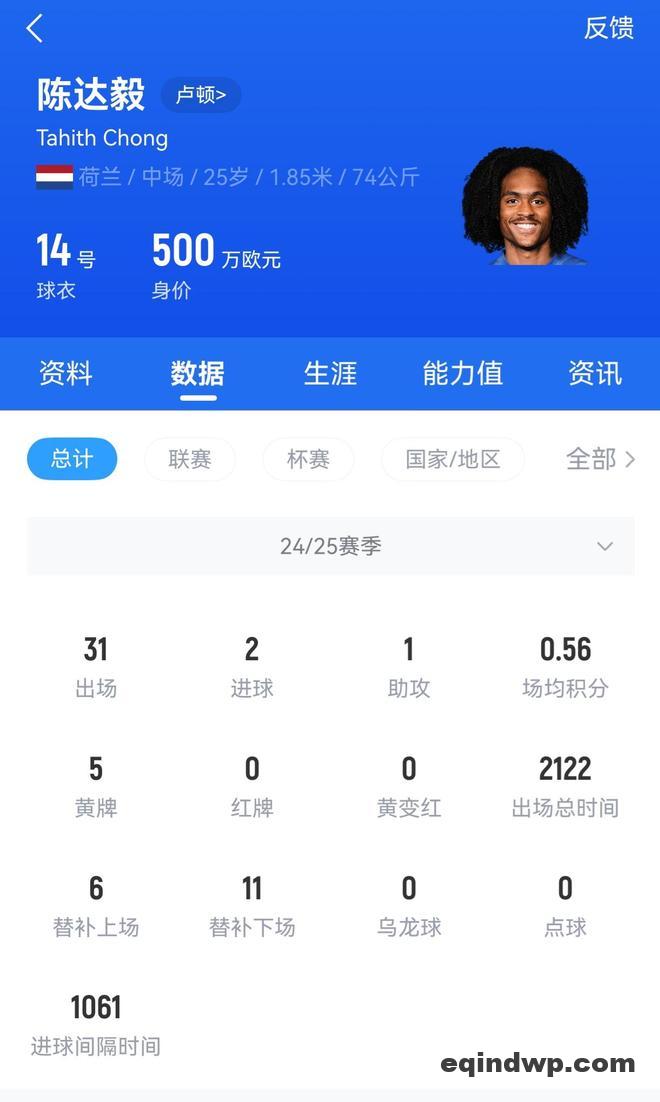Filter stats by 杯赛
This screenshot has width=660, height=1102.
click(308, 460)
